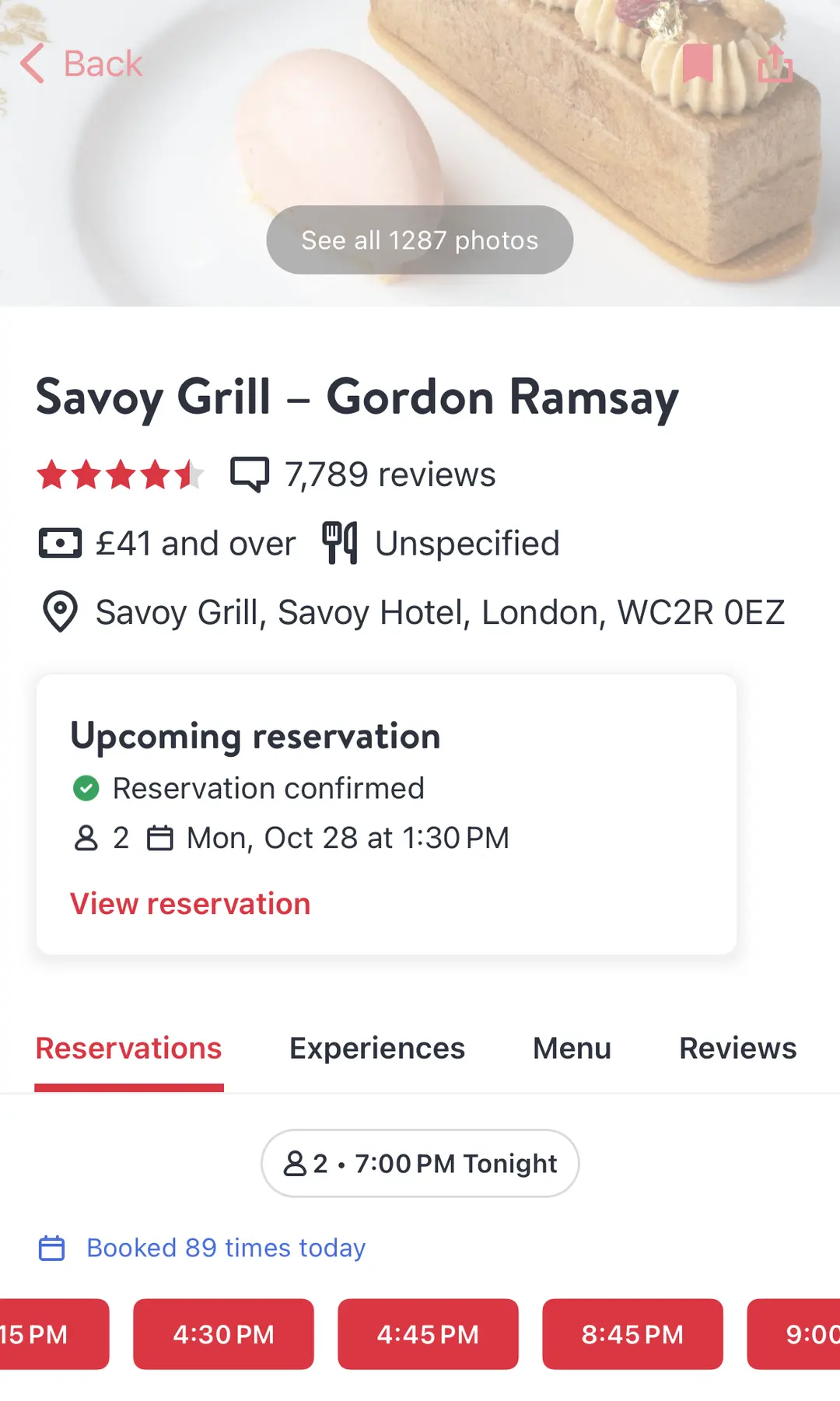Book the 4:45 PM time slot
The height and width of the screenshot is (1401, 840).
(428, 1334)
